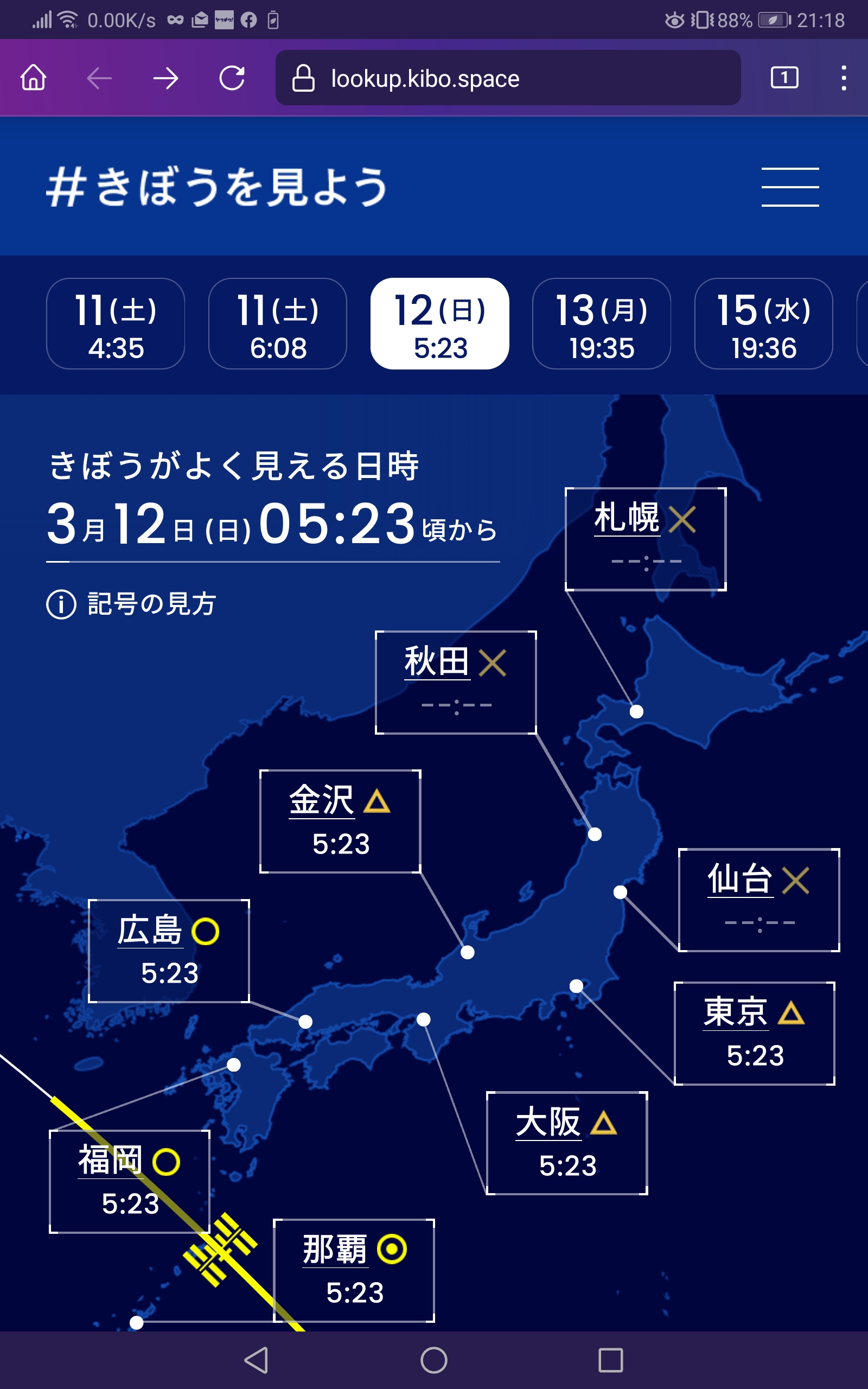
Task: Select the 11(土) 4:35 date chip
Action: pos(116,324)
